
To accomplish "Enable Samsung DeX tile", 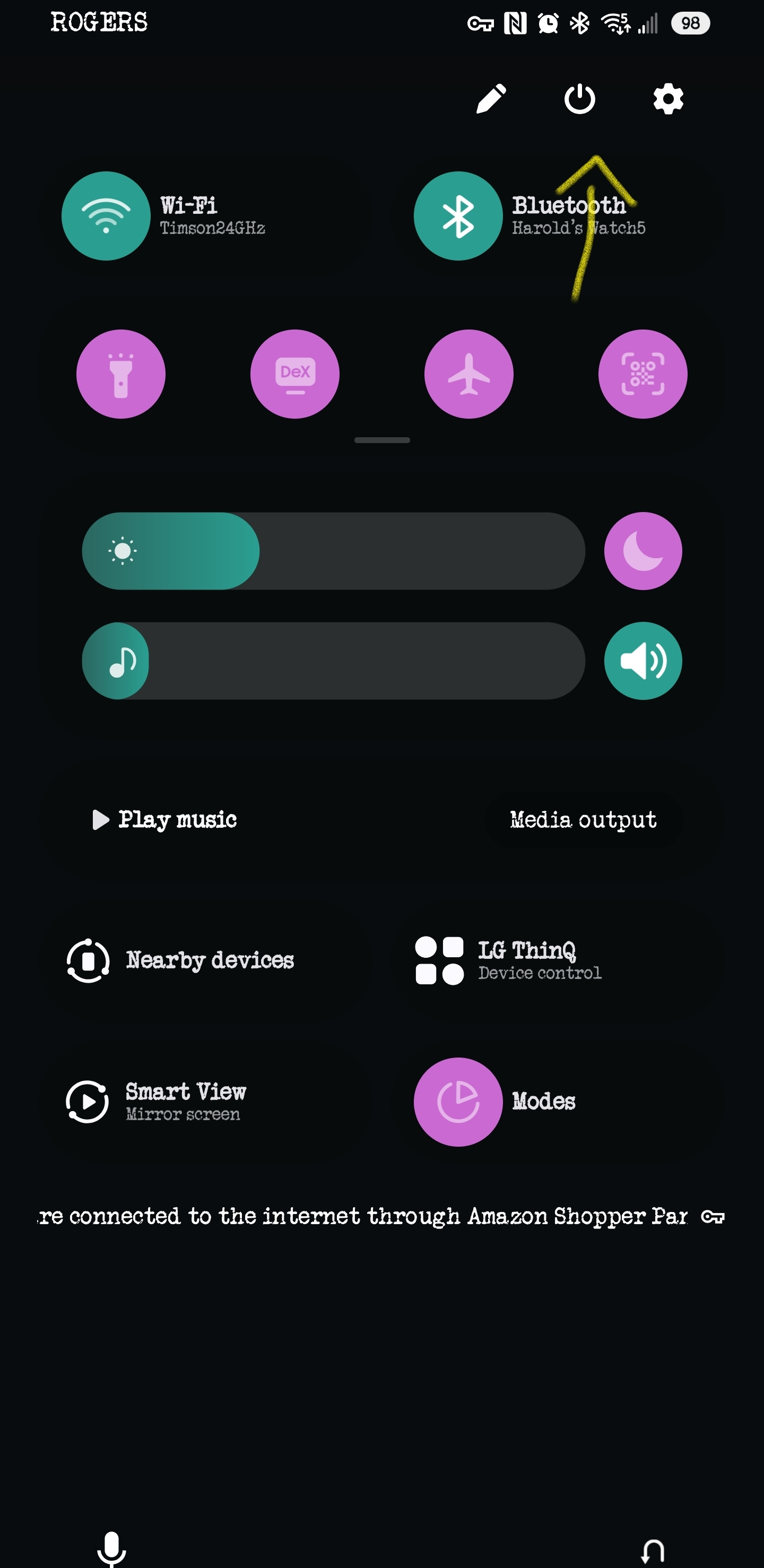I will 294,374.
